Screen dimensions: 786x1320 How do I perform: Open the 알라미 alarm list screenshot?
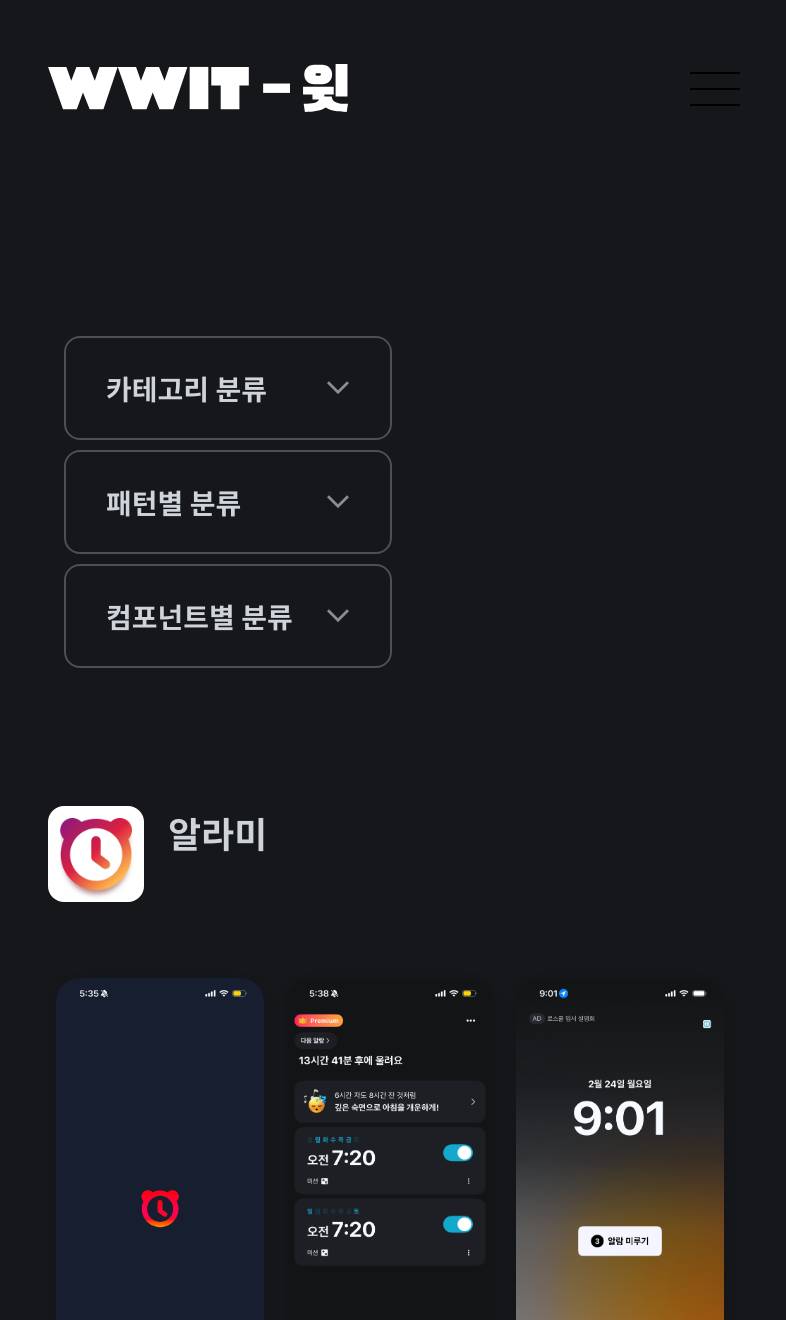390,1150
